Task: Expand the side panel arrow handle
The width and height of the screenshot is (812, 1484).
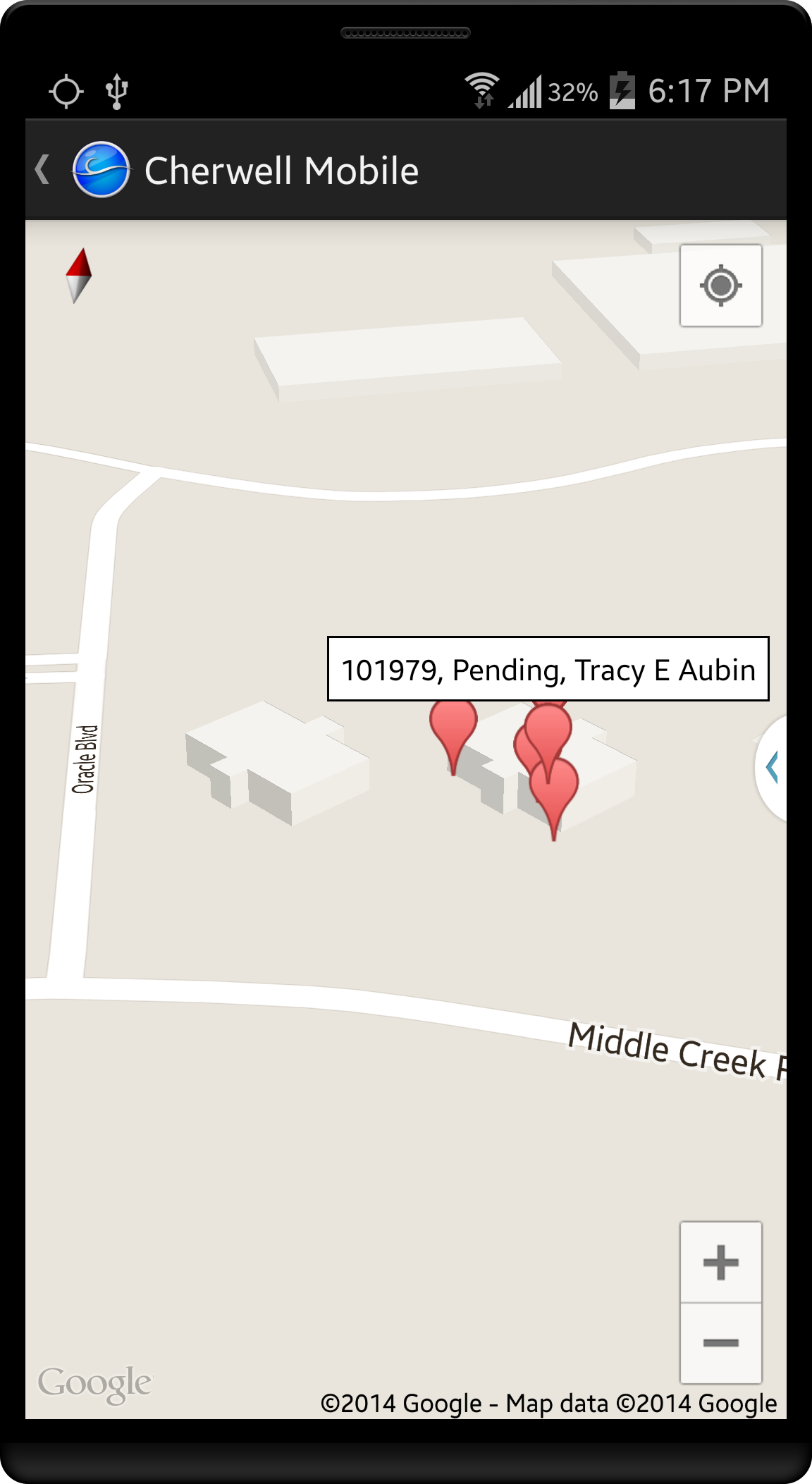Action: coord(773,767)
